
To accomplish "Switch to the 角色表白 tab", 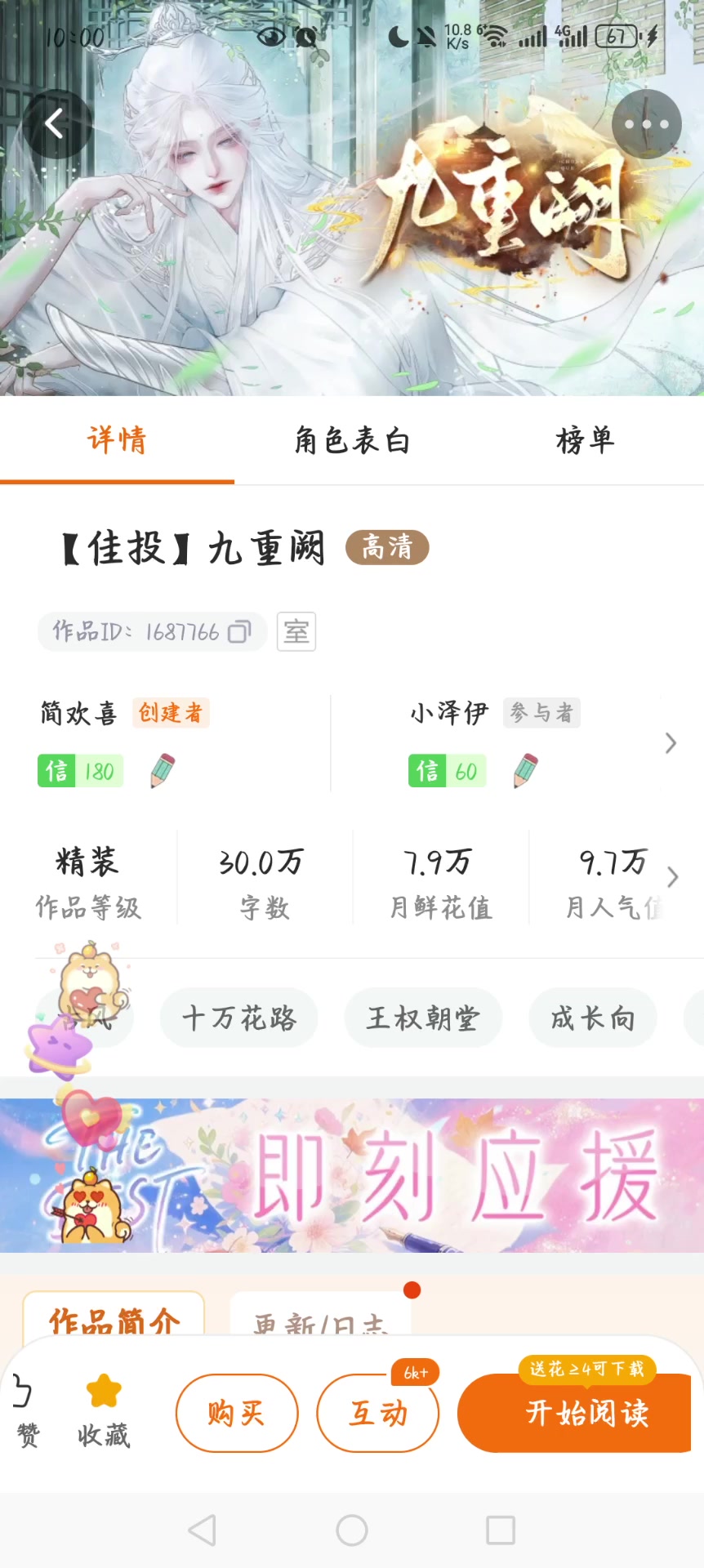I will point(352,441).
